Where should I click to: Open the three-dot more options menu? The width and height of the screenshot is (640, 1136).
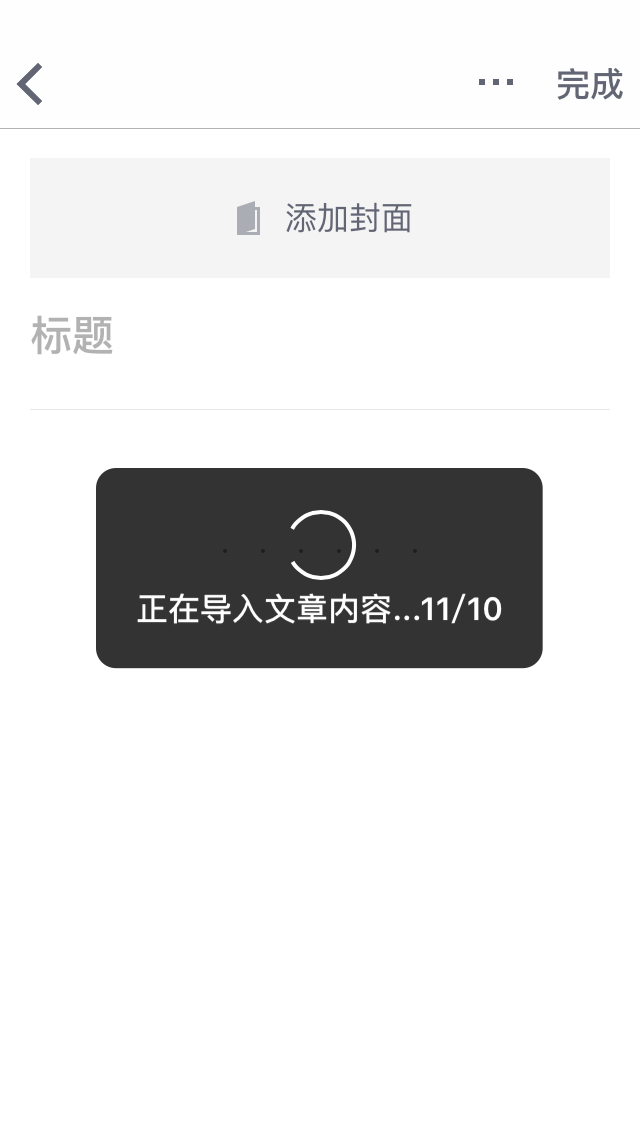pyautogui.click(x=496, y=83)
